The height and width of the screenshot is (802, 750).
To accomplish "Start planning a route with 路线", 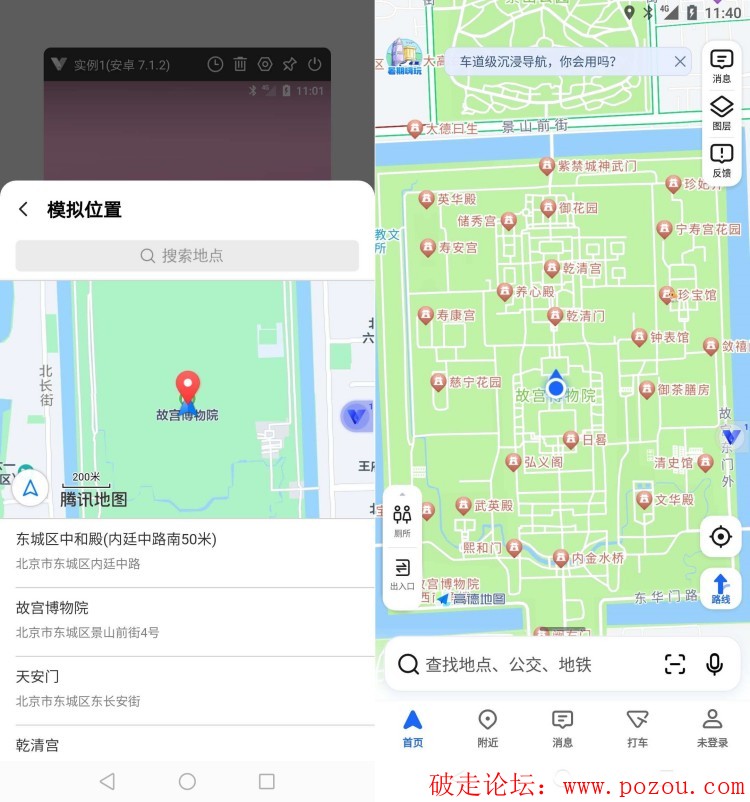I will pyautogui.click(x=720, y=588).
